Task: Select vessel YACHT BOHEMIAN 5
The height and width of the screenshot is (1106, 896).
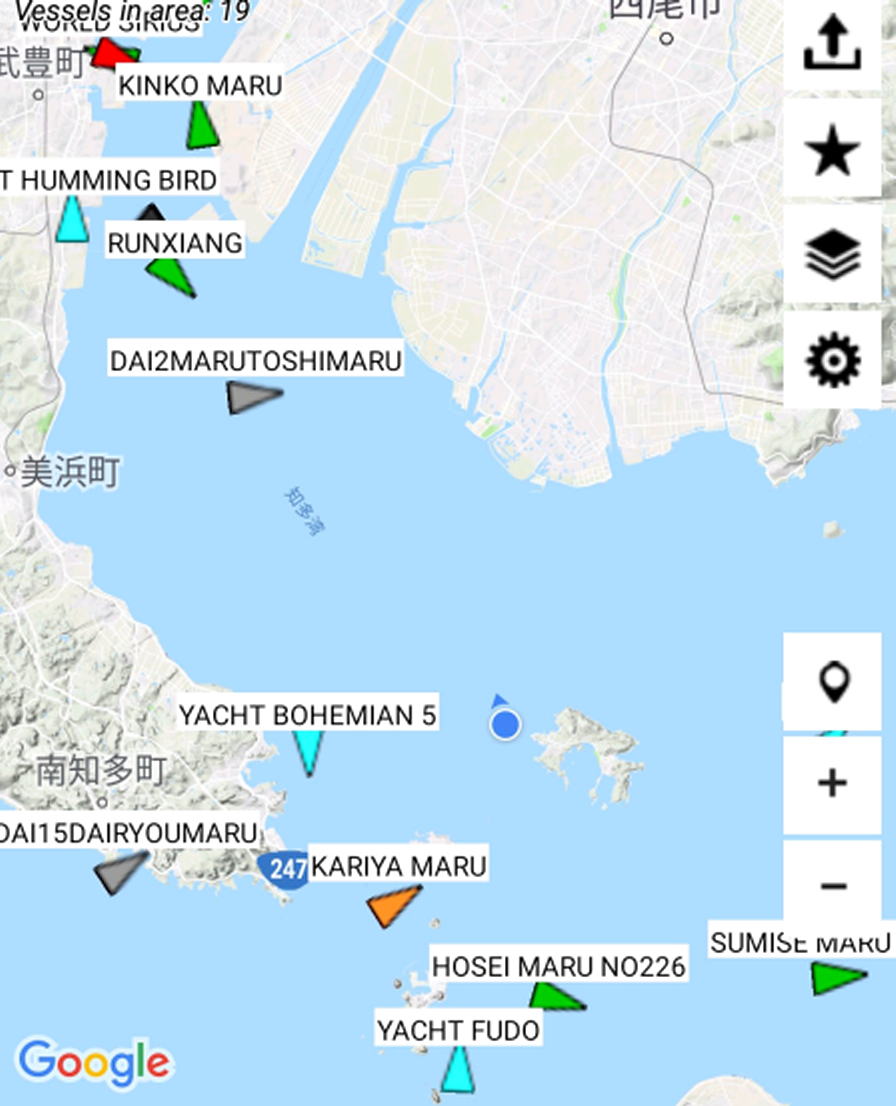Action: click(309, 750)
